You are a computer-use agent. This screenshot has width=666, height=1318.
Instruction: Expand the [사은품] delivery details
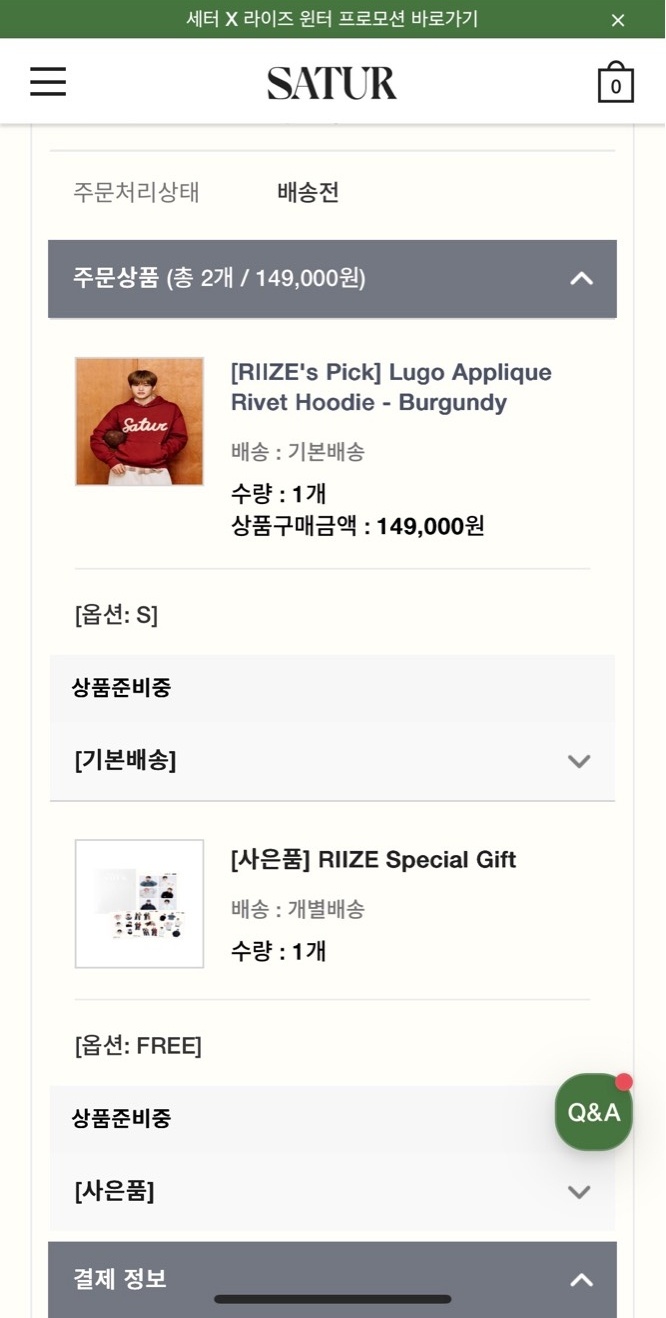click(x=578, y=1192)
